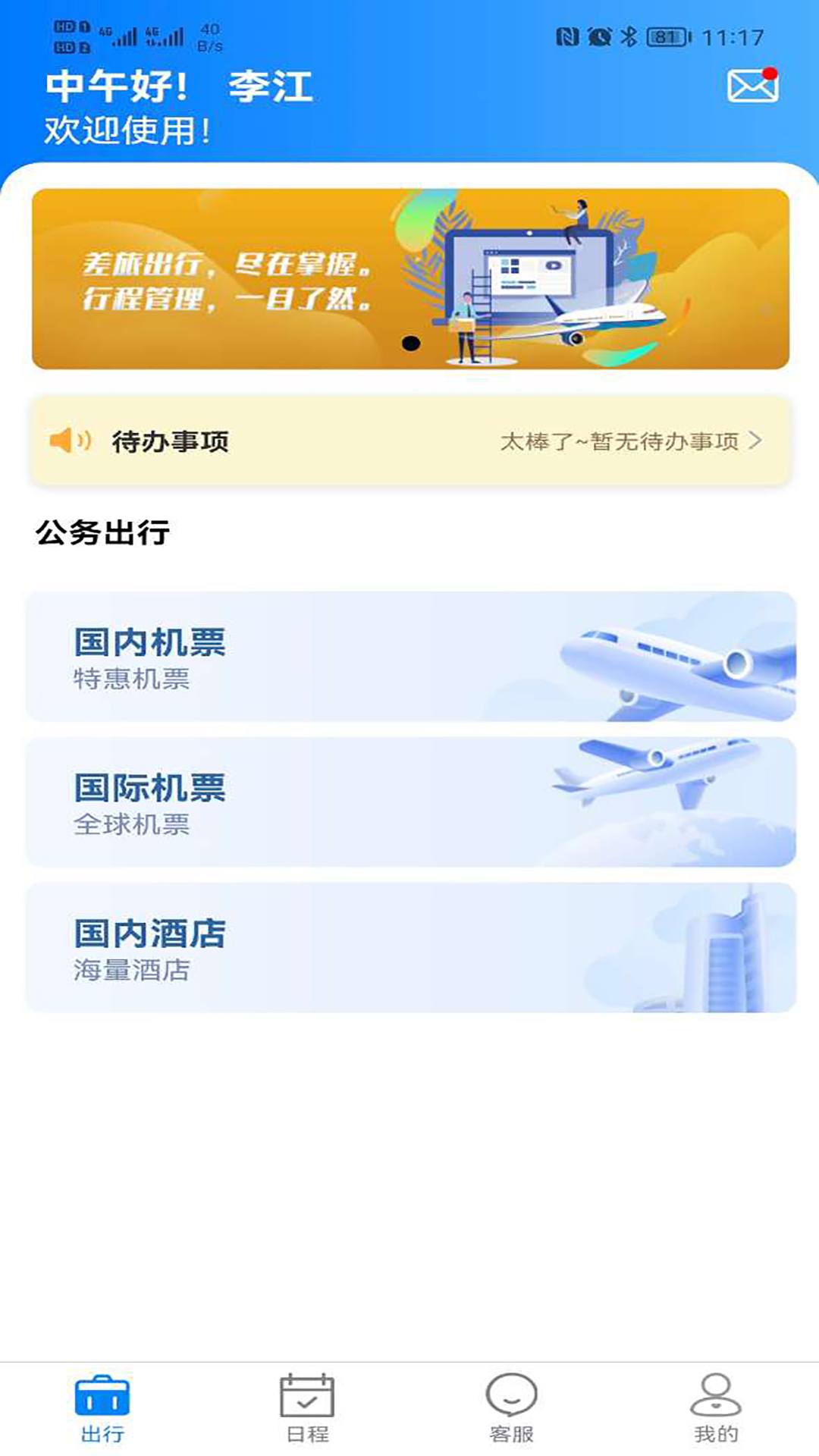819x1456 pixels.
Task: Switch to the 日程 schedule tab
Action: 307,1409
